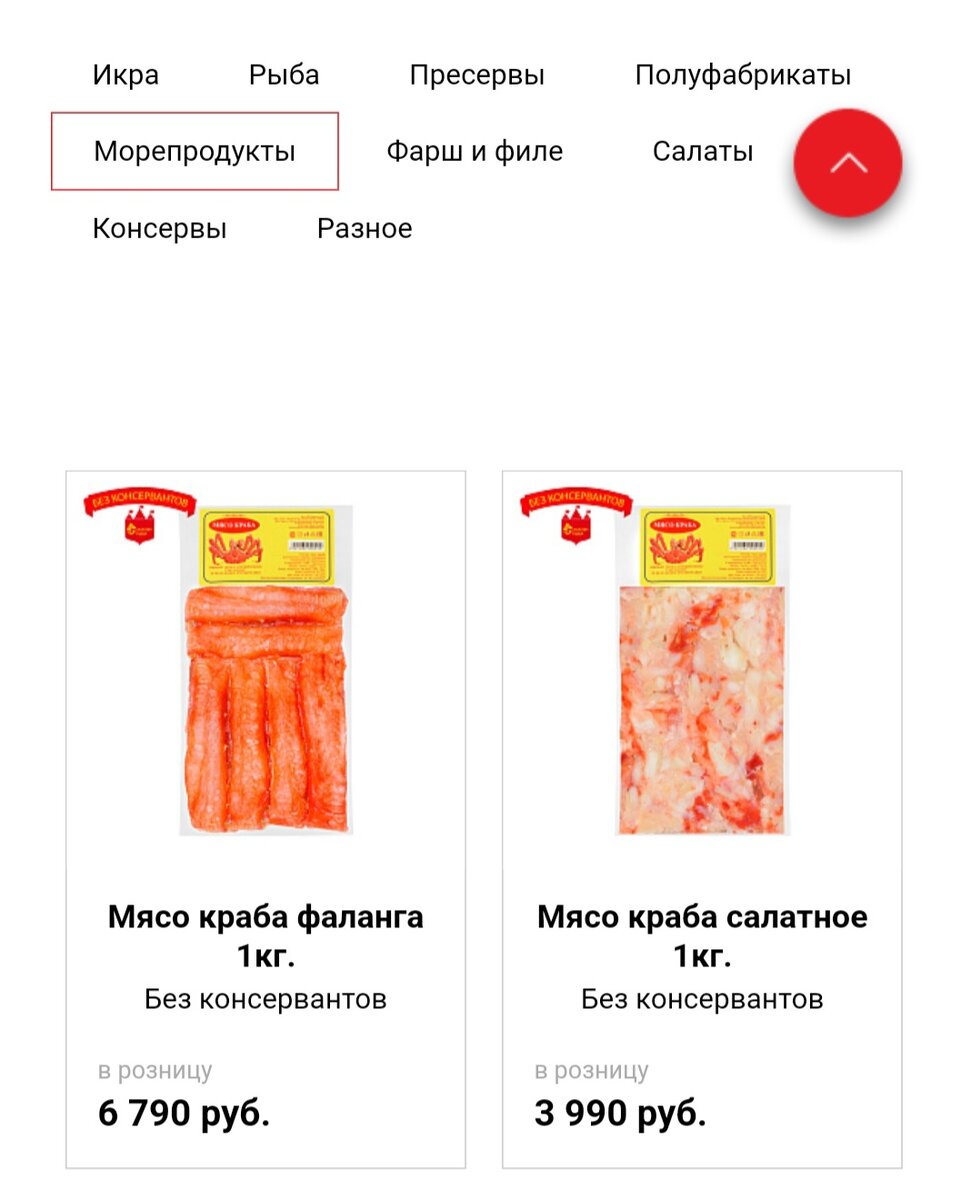Select the Морепродукты category tab
Viewport: 961px width, 1200px height.
[194, 151]
